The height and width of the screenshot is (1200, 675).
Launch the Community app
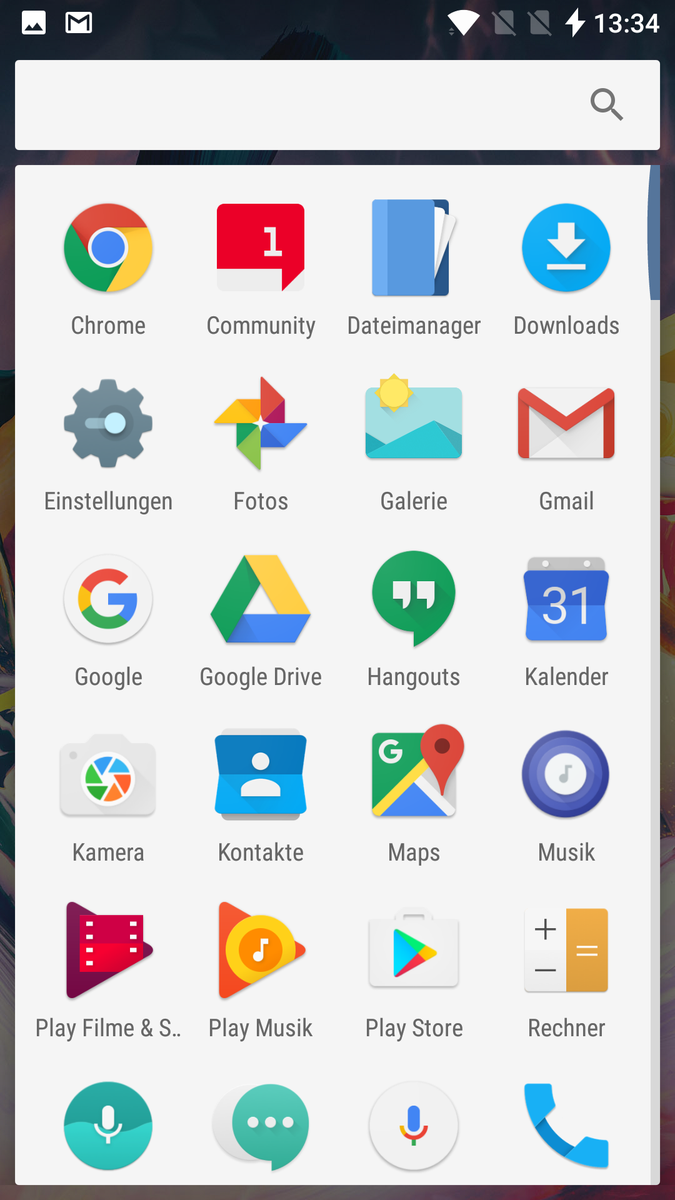[x=261, y=248]
